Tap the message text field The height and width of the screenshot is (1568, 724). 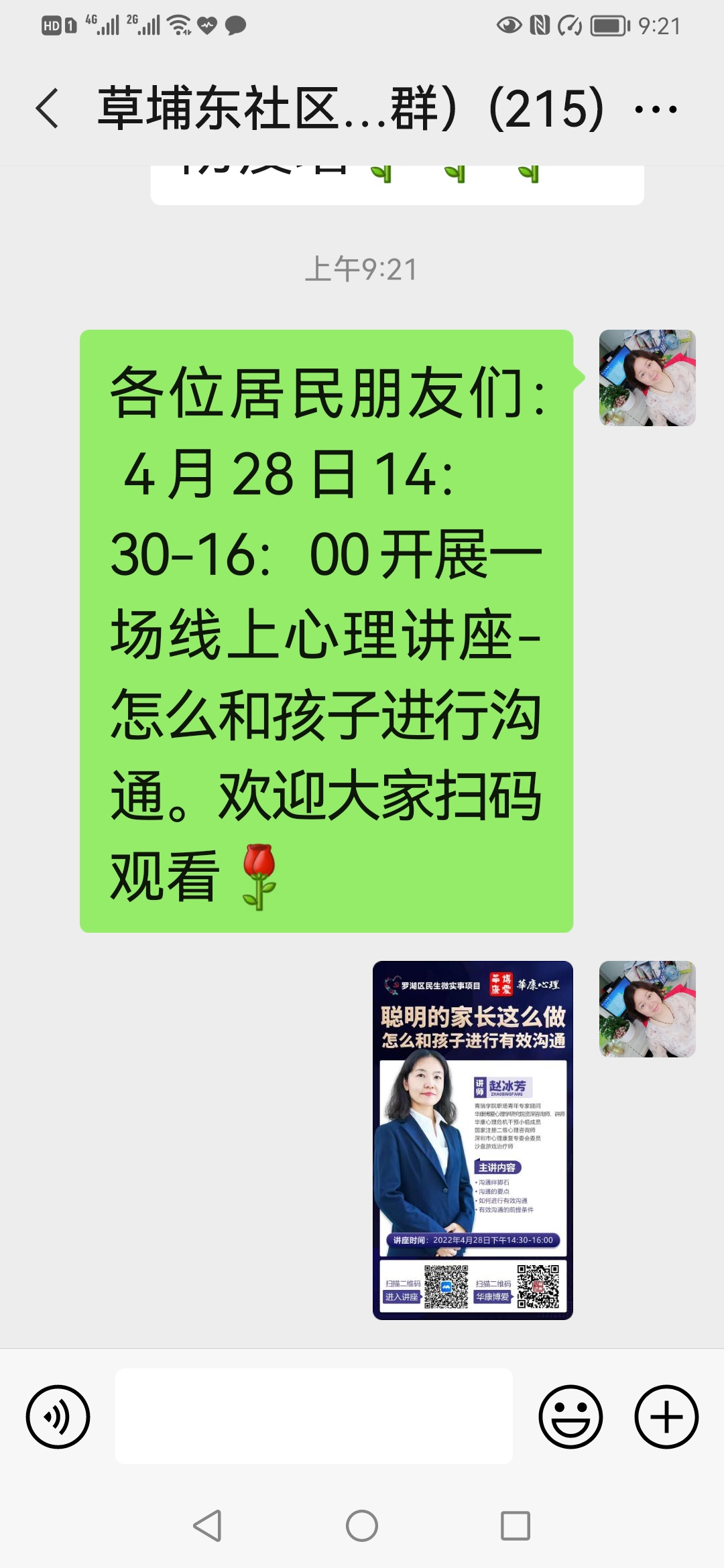click(x=314, y=1416)
